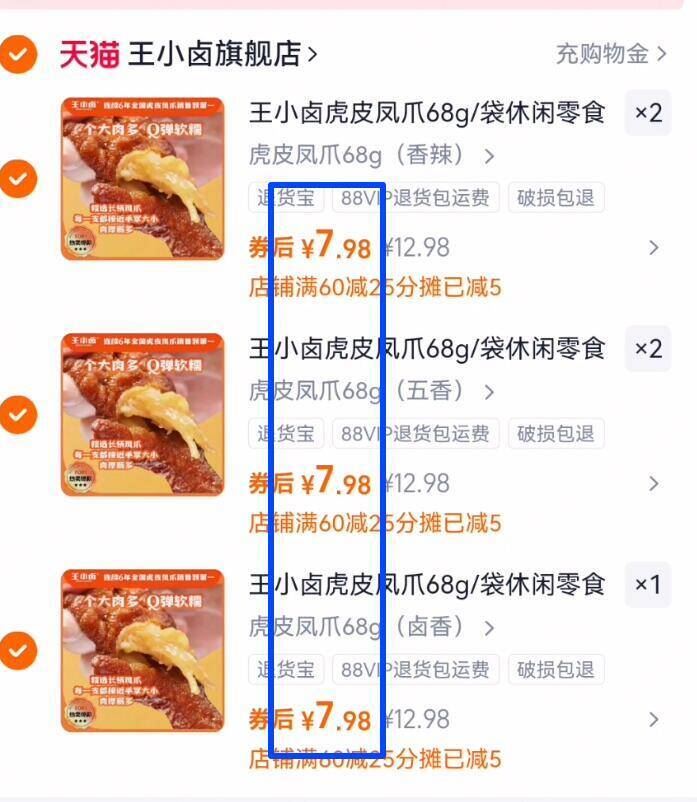Edit the ×2 quantity of 五香 item
This screenshot has height=802, width=697.
click(x=648, y=349)
